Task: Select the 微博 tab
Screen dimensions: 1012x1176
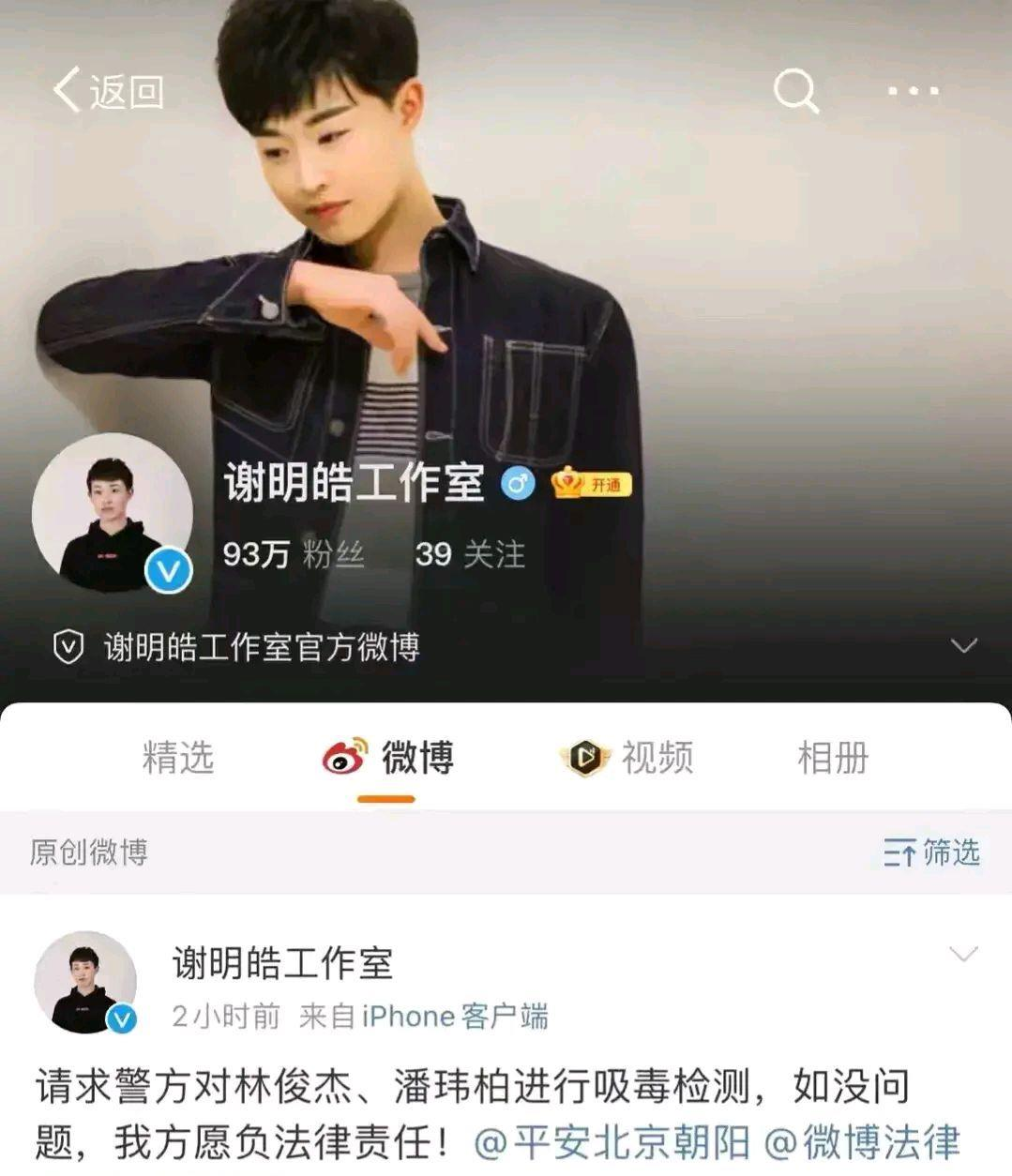Action: [387, 757]
